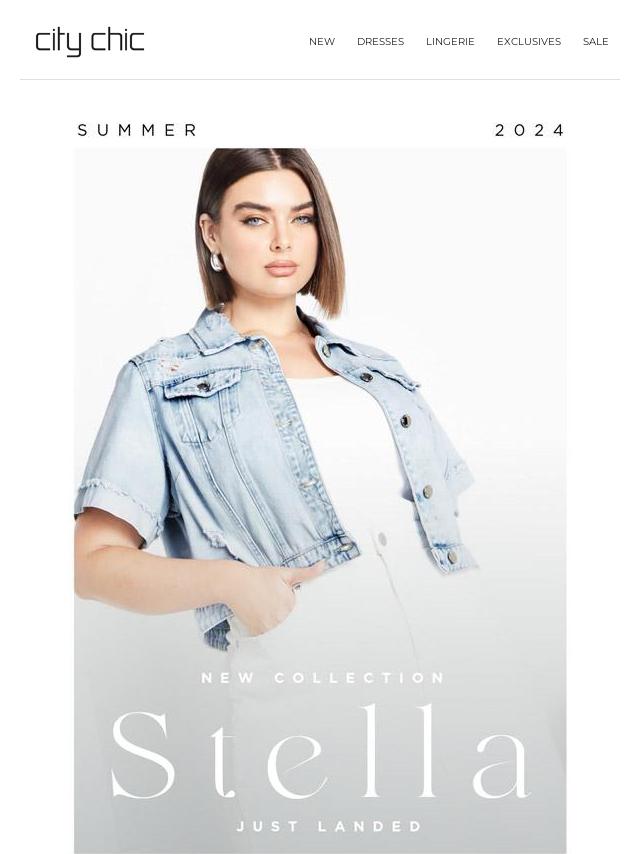This screenshot has width=640, height=854.
Task: Open the NEW arrivals link
Action: point(321,42)
